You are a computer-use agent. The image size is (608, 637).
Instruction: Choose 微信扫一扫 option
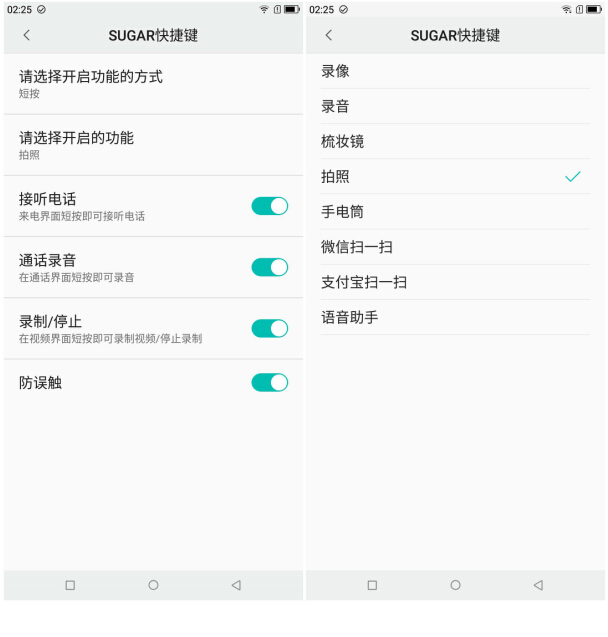(455, 247)
